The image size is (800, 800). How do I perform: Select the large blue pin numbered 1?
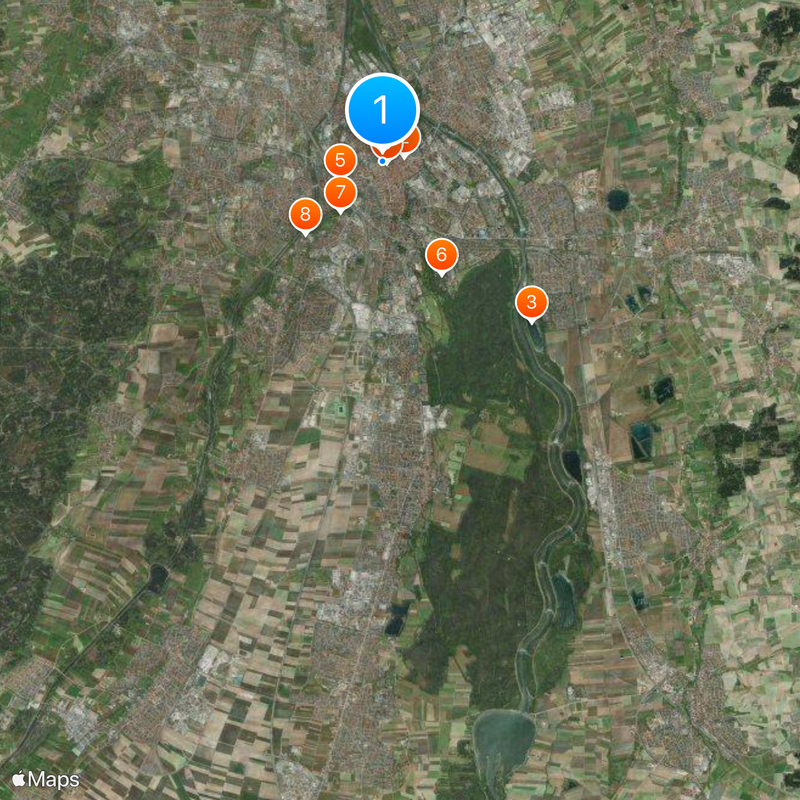[382, 109]
